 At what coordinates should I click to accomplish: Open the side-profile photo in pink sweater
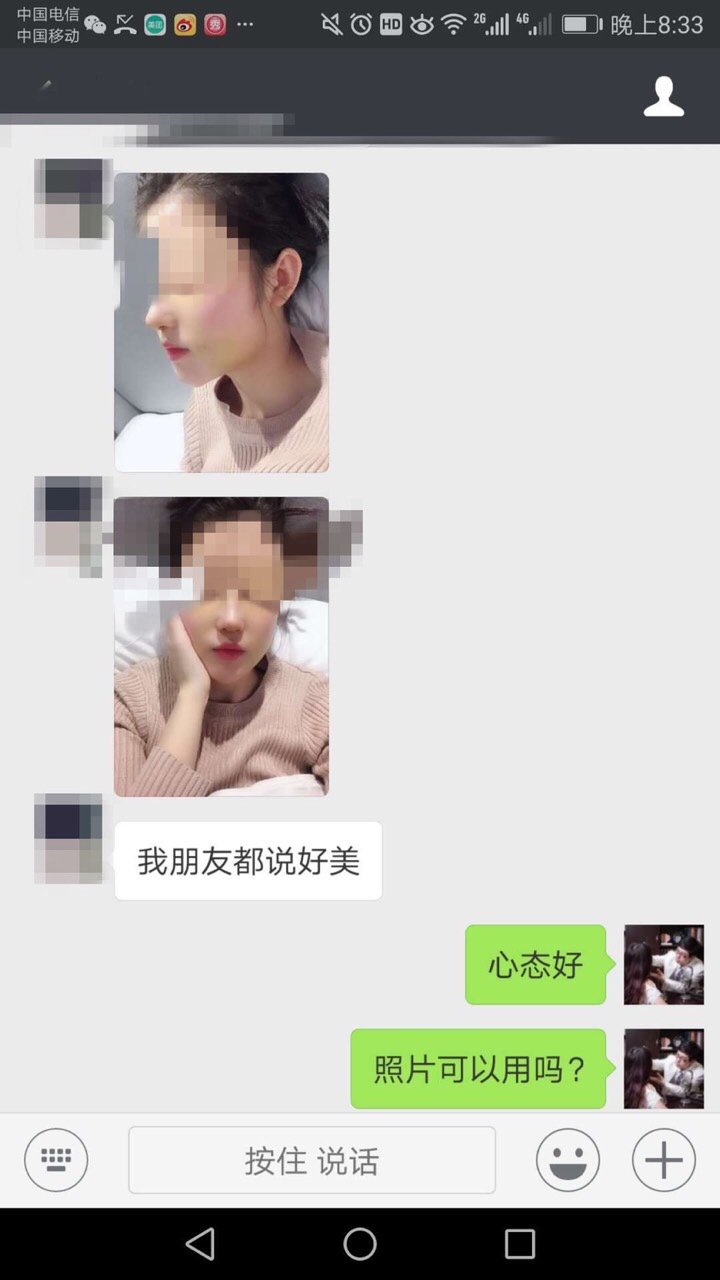point(221,322)
